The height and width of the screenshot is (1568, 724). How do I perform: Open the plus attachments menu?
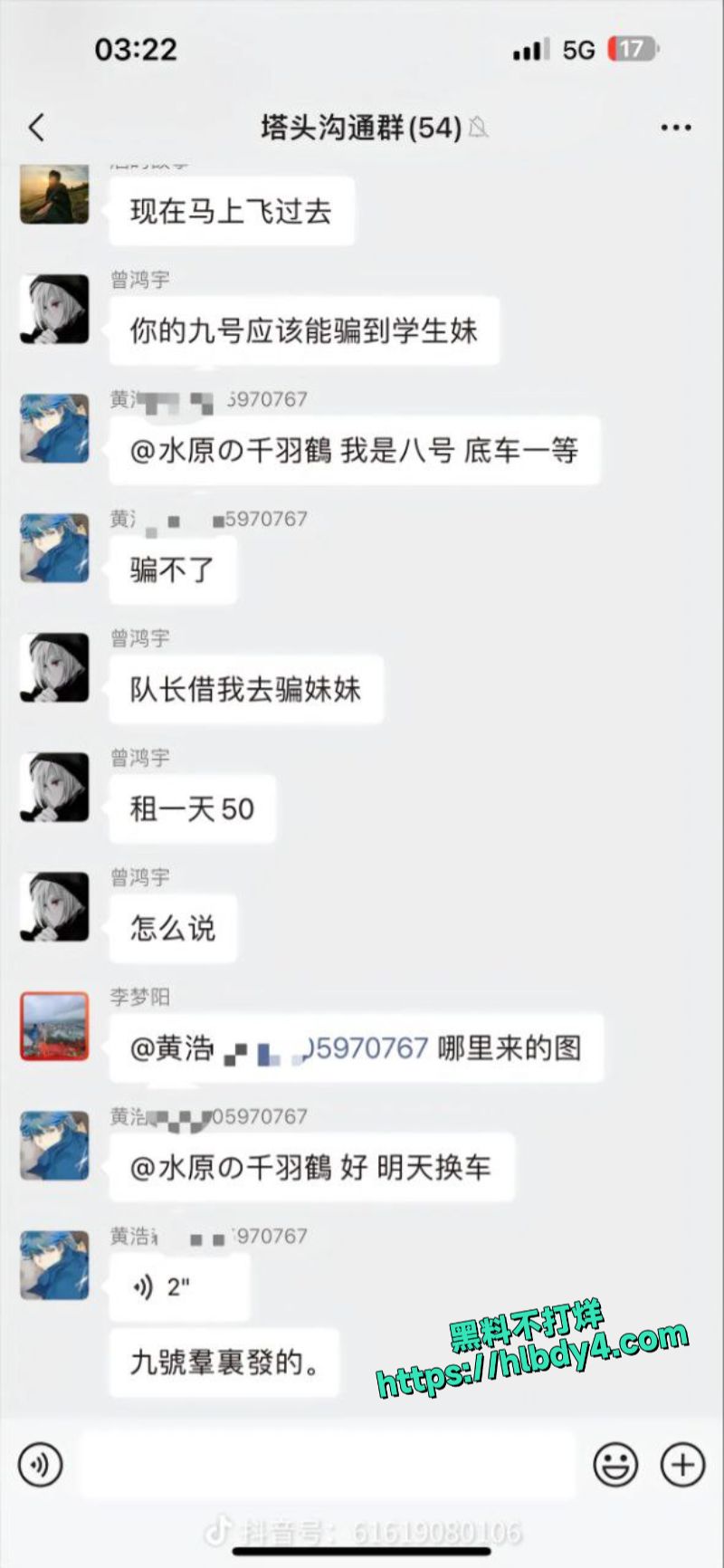click(x=682, y=1464)
